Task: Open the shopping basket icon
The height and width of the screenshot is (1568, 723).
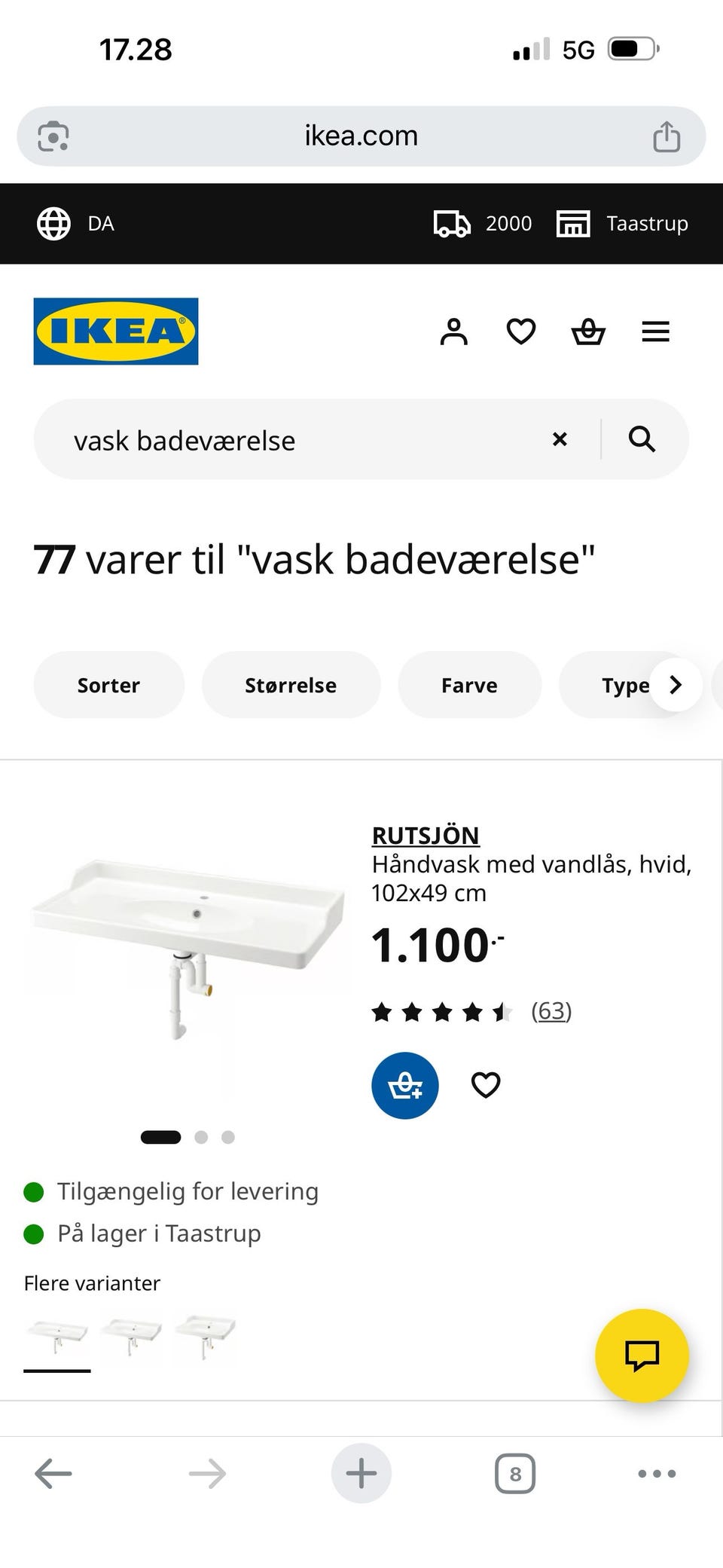Action: tap(587, 332)
